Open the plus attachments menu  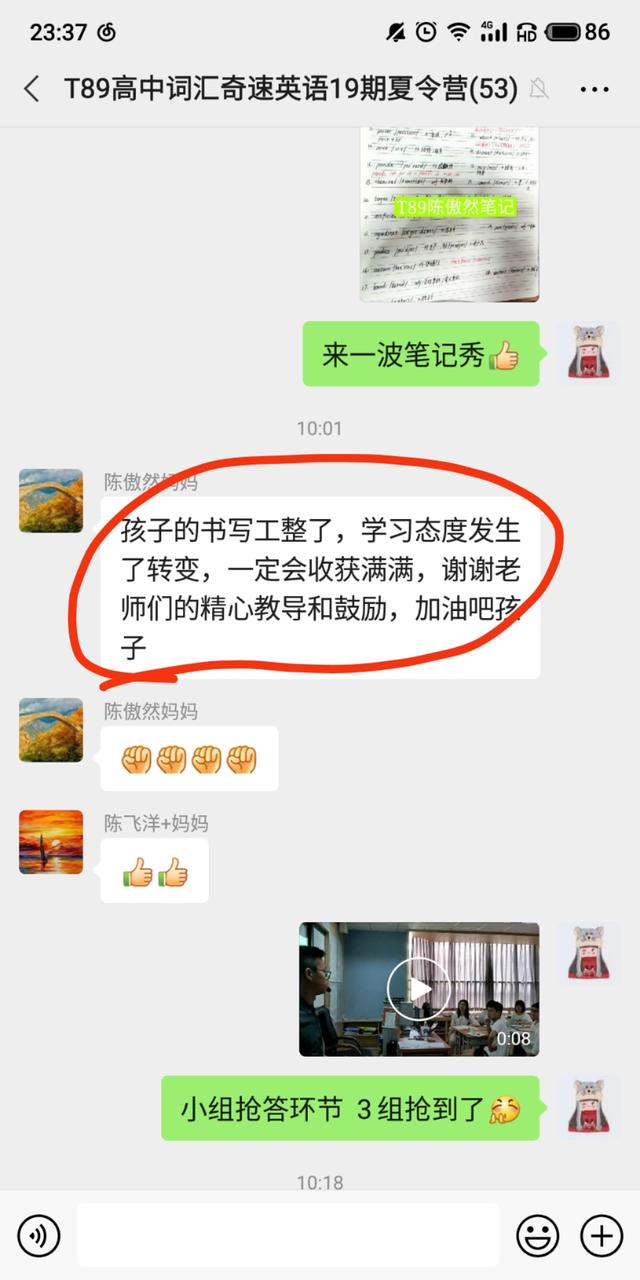[601, 1237]
